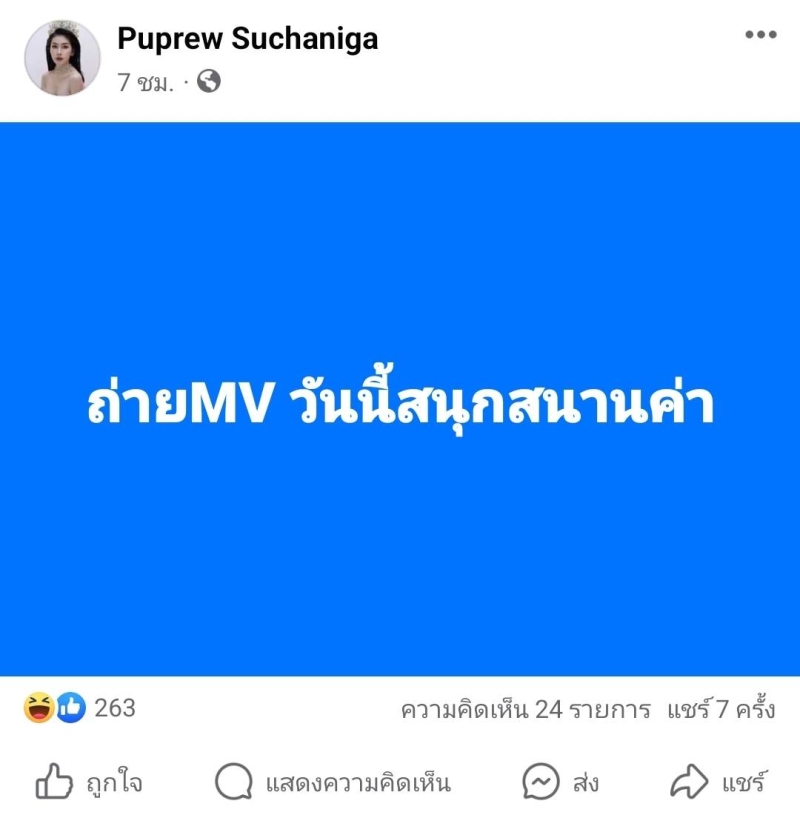Viewport: 800px width, 815px height.
Task: Open Puprew Suchaniga's profile picture
Action: coord(62,57)
